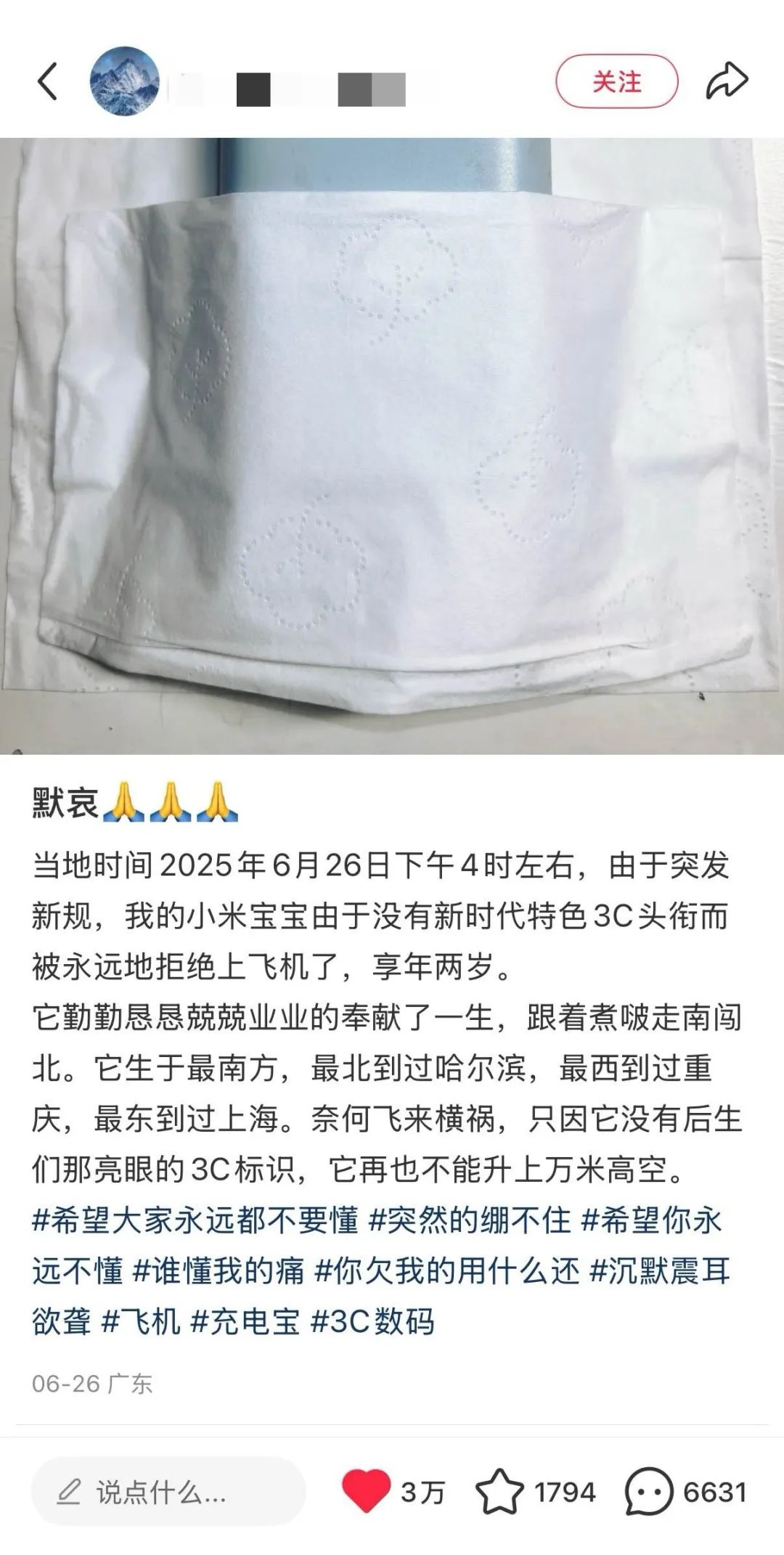Screen dimensions: 784x1555
Task: Follow the author with 关注 button
Action: click(x=616, y=81)
